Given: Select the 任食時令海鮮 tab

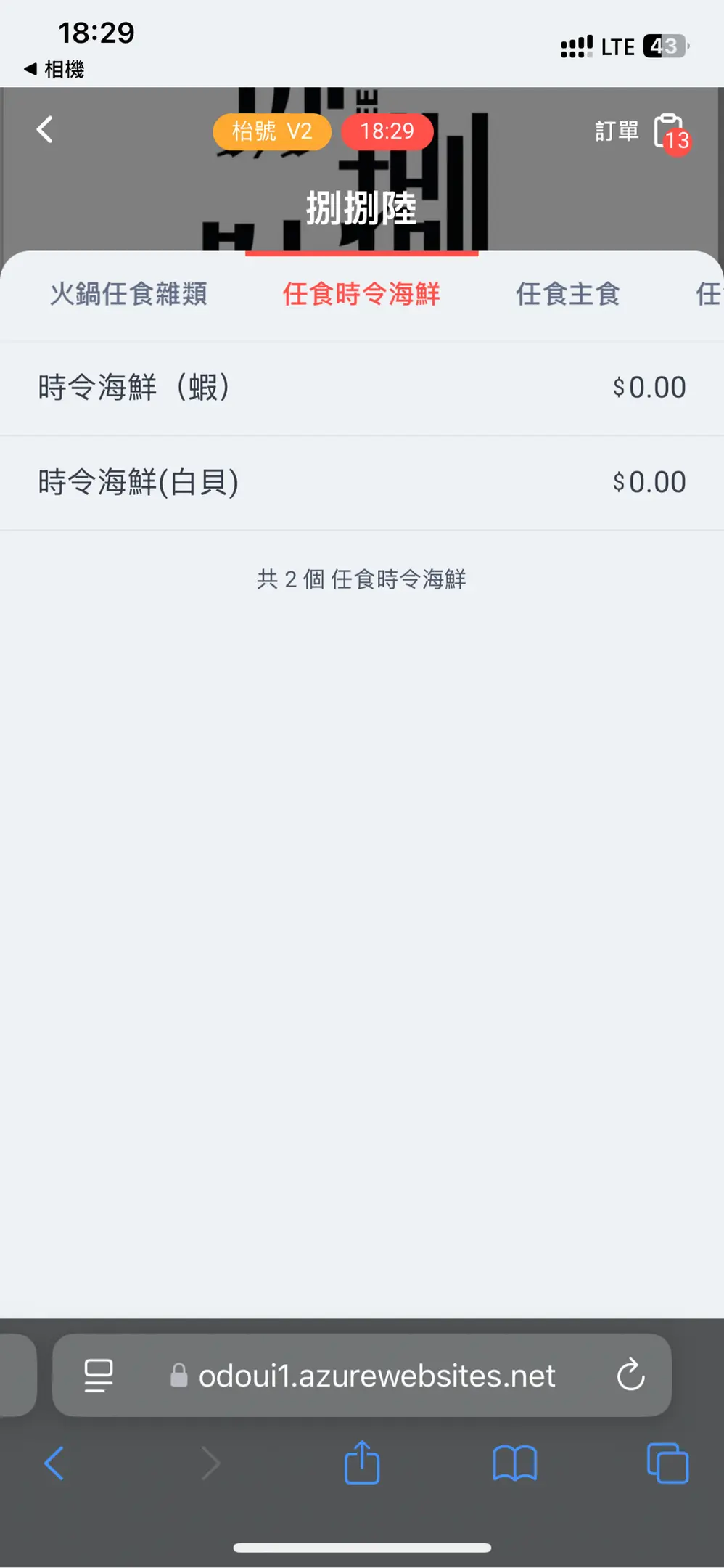Looking at the screenshot, I should 361,294.
